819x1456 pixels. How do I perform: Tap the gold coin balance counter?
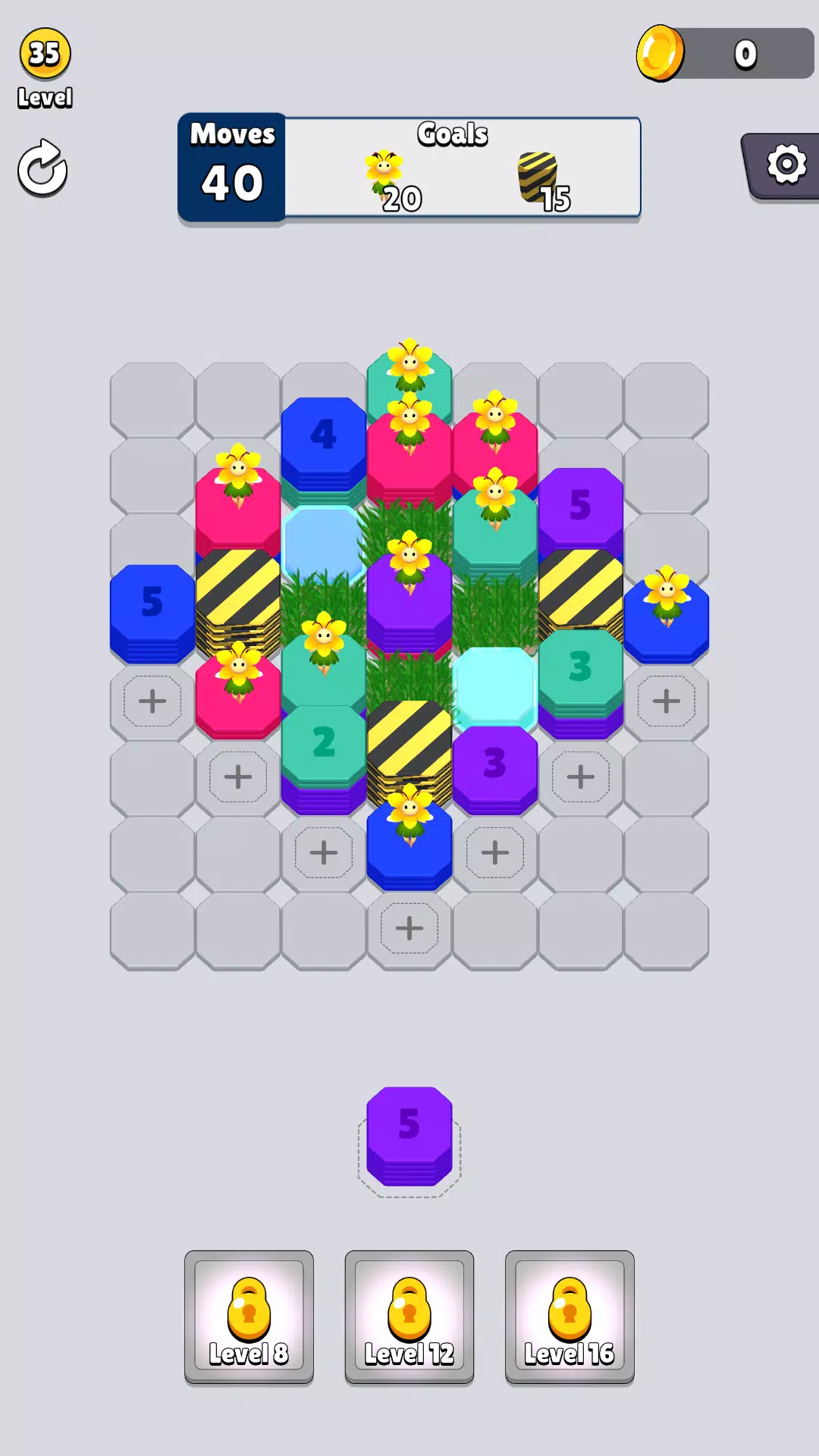coord(724,54)
